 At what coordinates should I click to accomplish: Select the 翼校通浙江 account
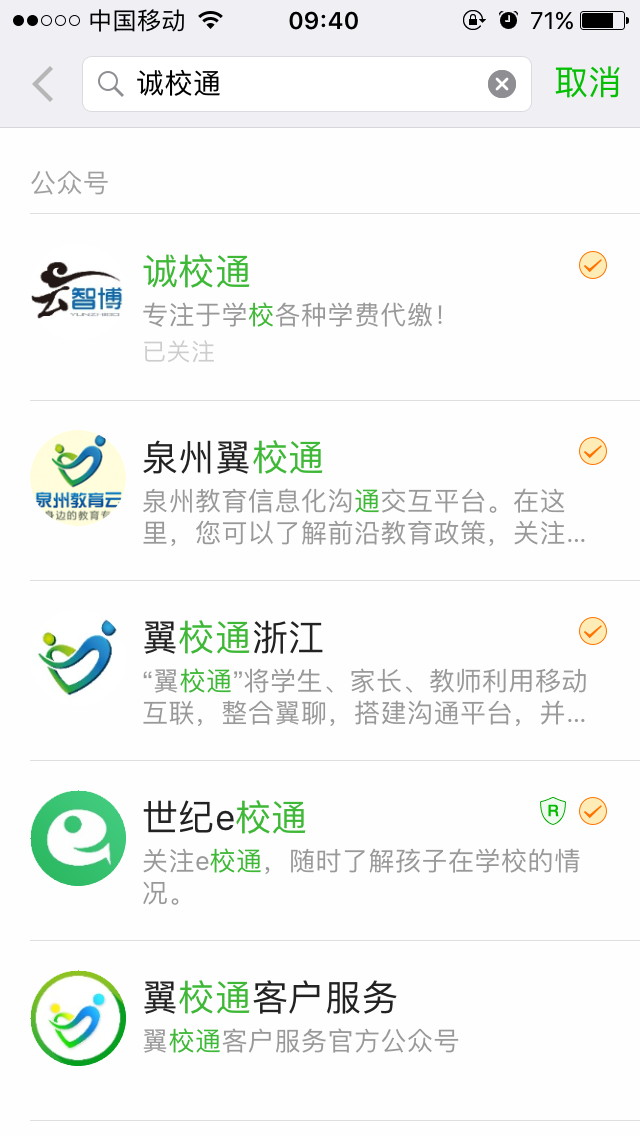(335, 671)
